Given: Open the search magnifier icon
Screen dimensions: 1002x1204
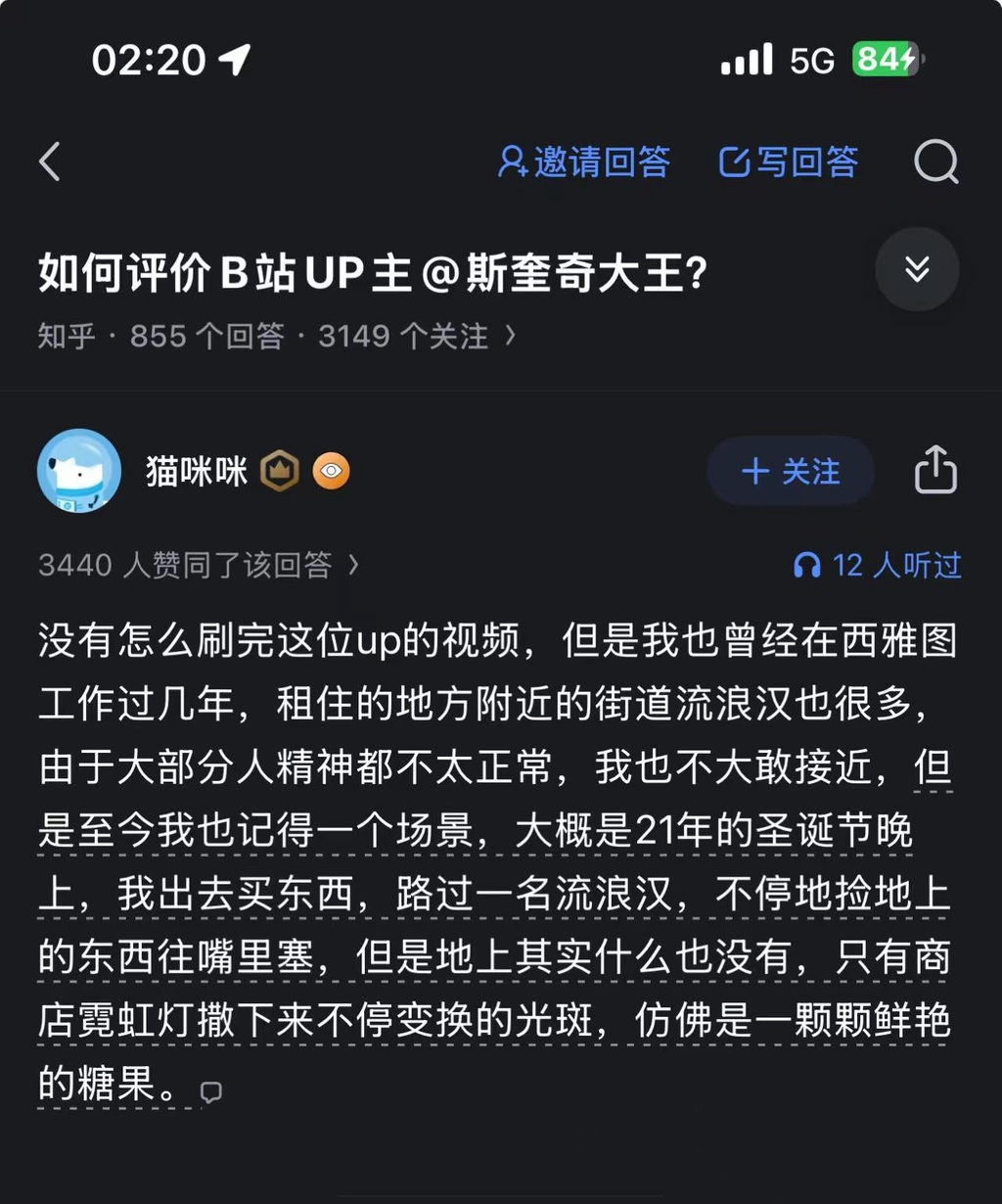Looking at the screenshot, I should point(935,162).
